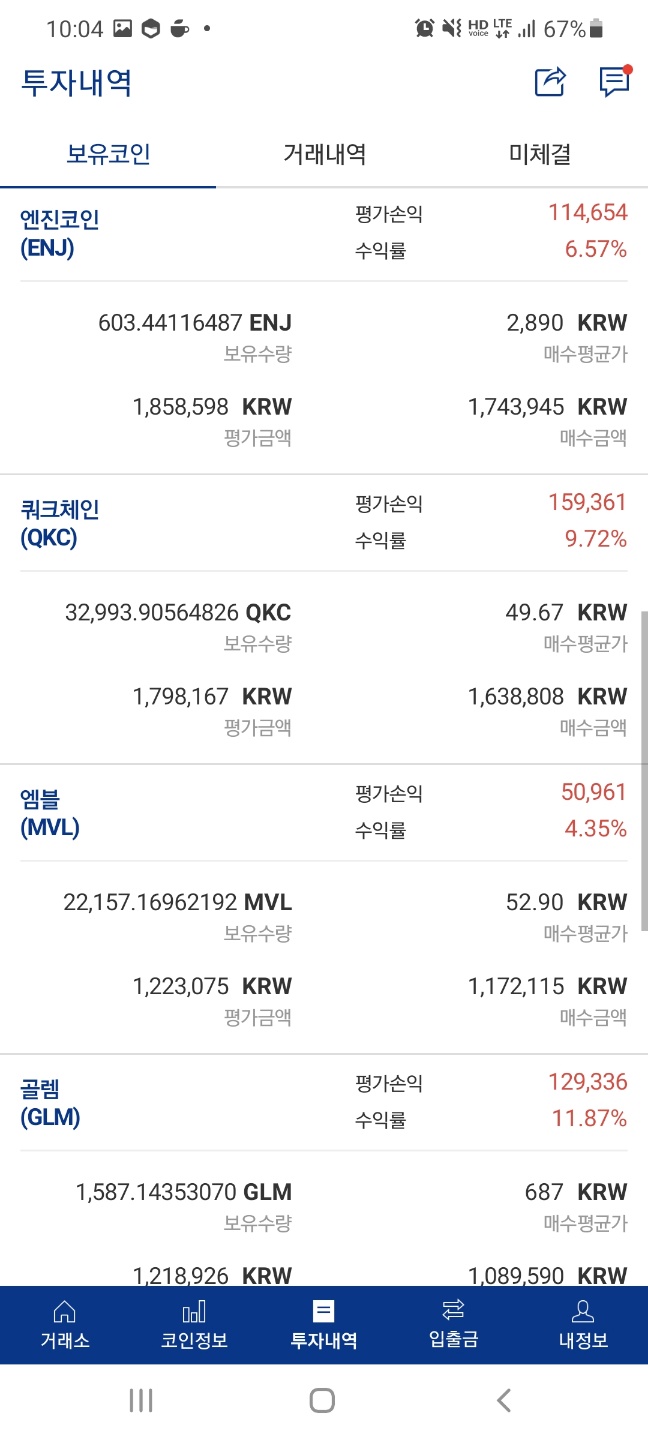Go to the 거래소 tab
Viewport: 648px width, 1440px height.
pyautogui.click(x=65, y=1325)
